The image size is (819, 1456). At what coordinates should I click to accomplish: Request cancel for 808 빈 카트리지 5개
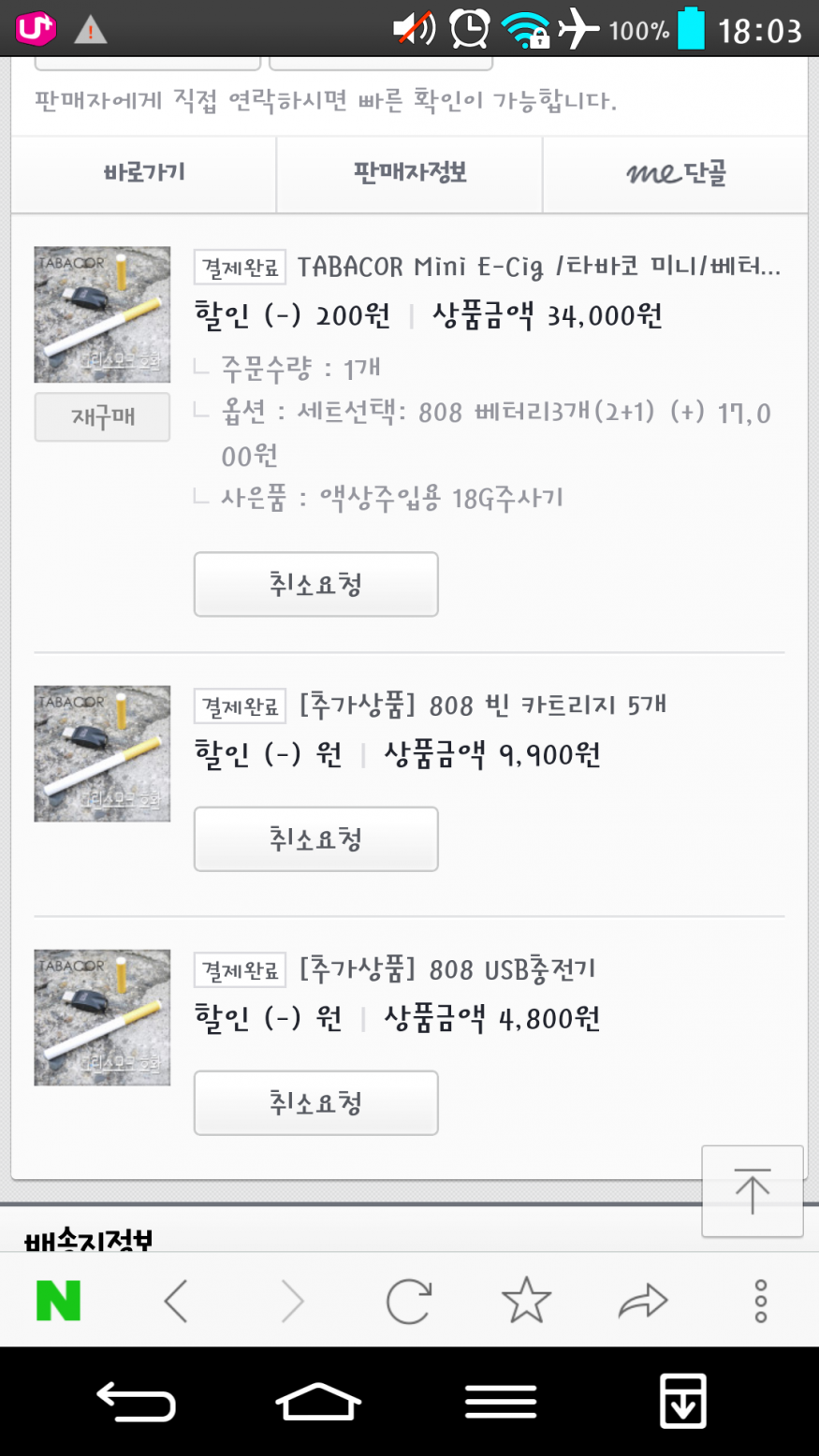tap(315, 839)
